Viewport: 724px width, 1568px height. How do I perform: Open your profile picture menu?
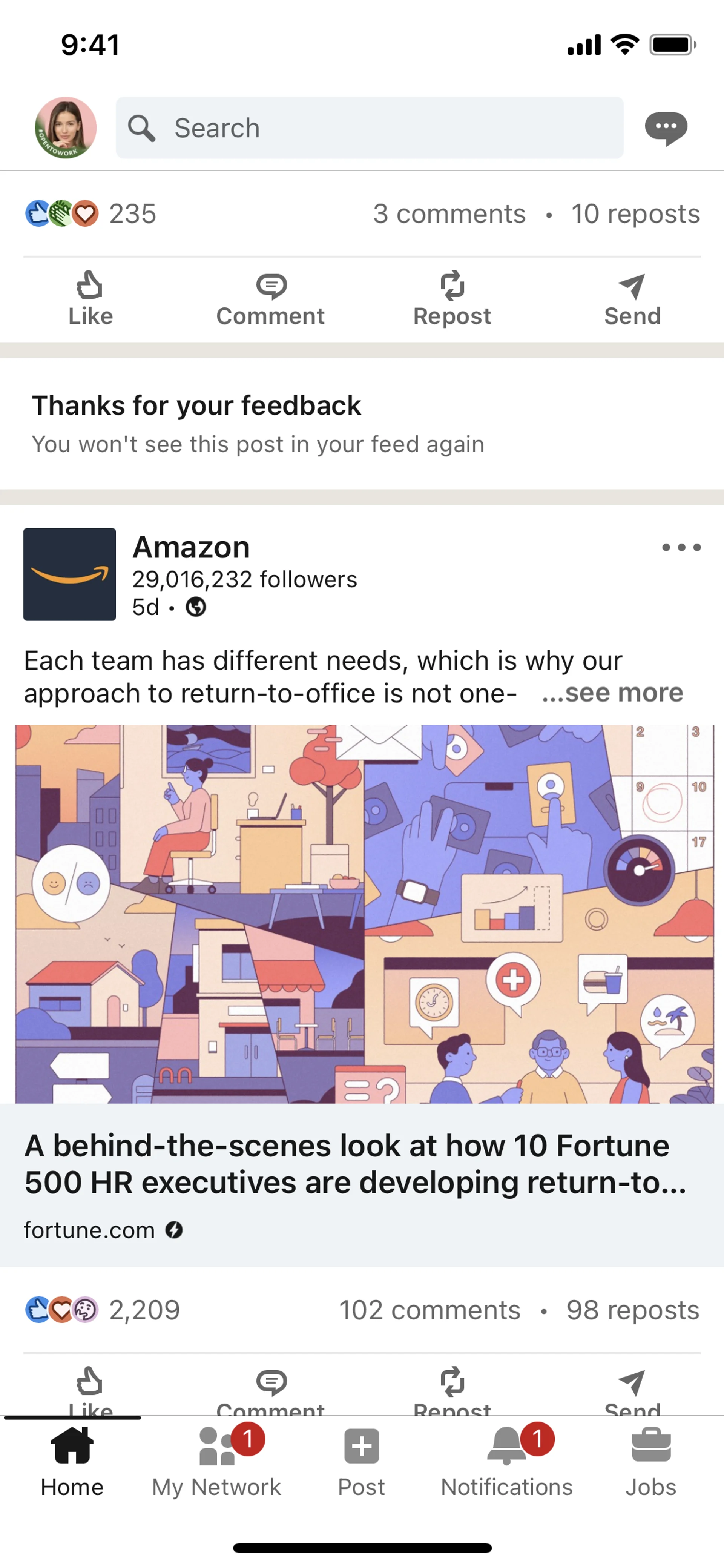(x=66, y=128)
